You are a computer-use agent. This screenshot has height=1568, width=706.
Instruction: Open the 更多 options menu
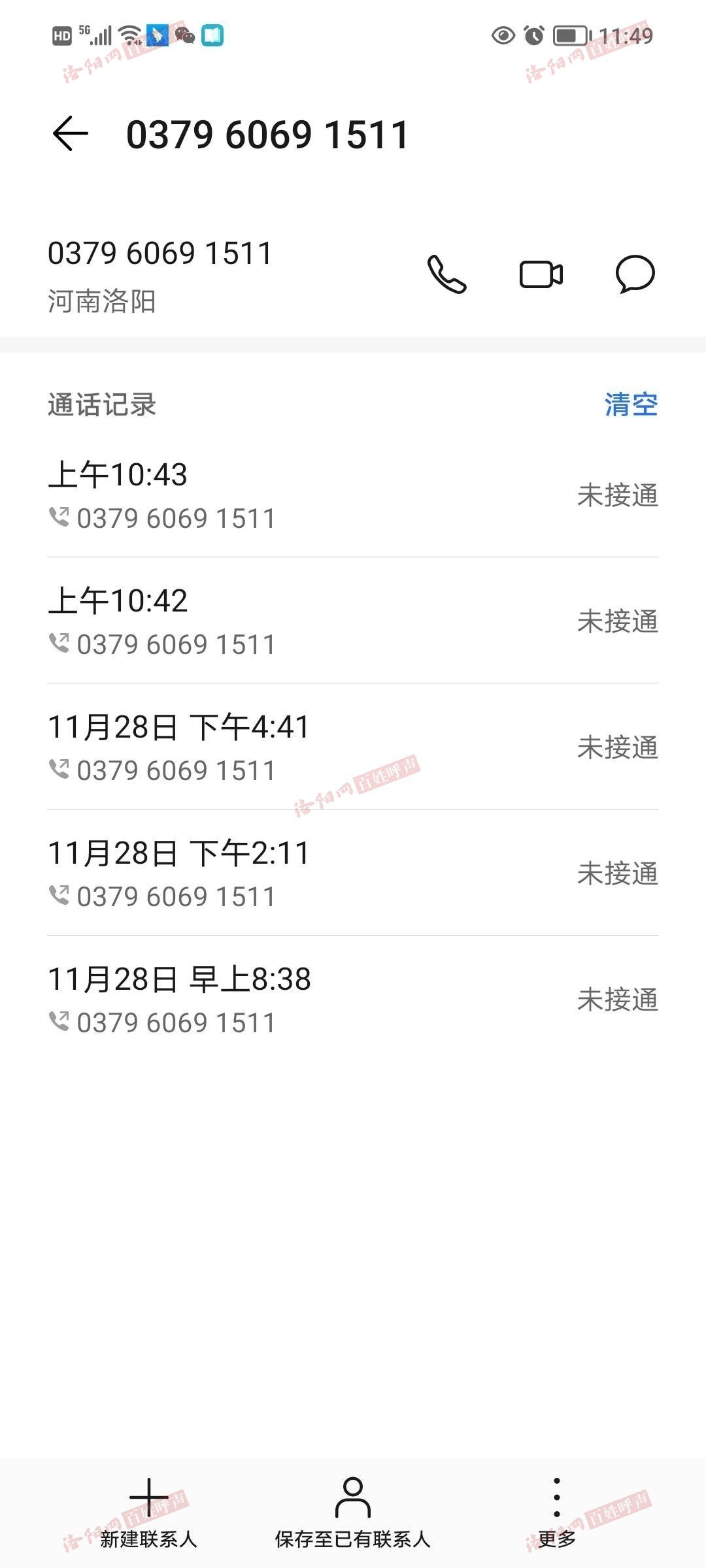pyautogui.click(x=557, y=1512)
